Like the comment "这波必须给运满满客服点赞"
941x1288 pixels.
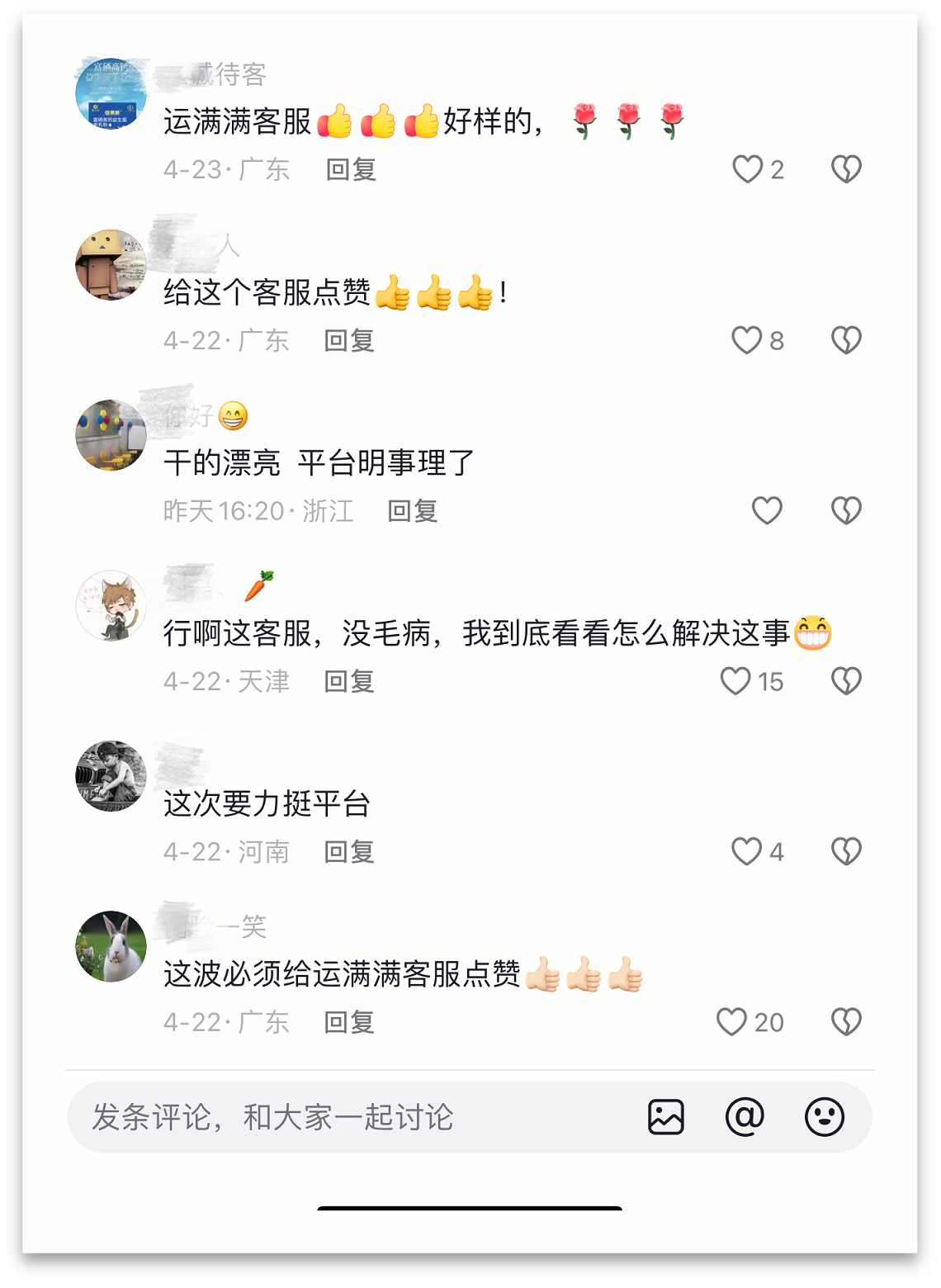pos(732,1022)
